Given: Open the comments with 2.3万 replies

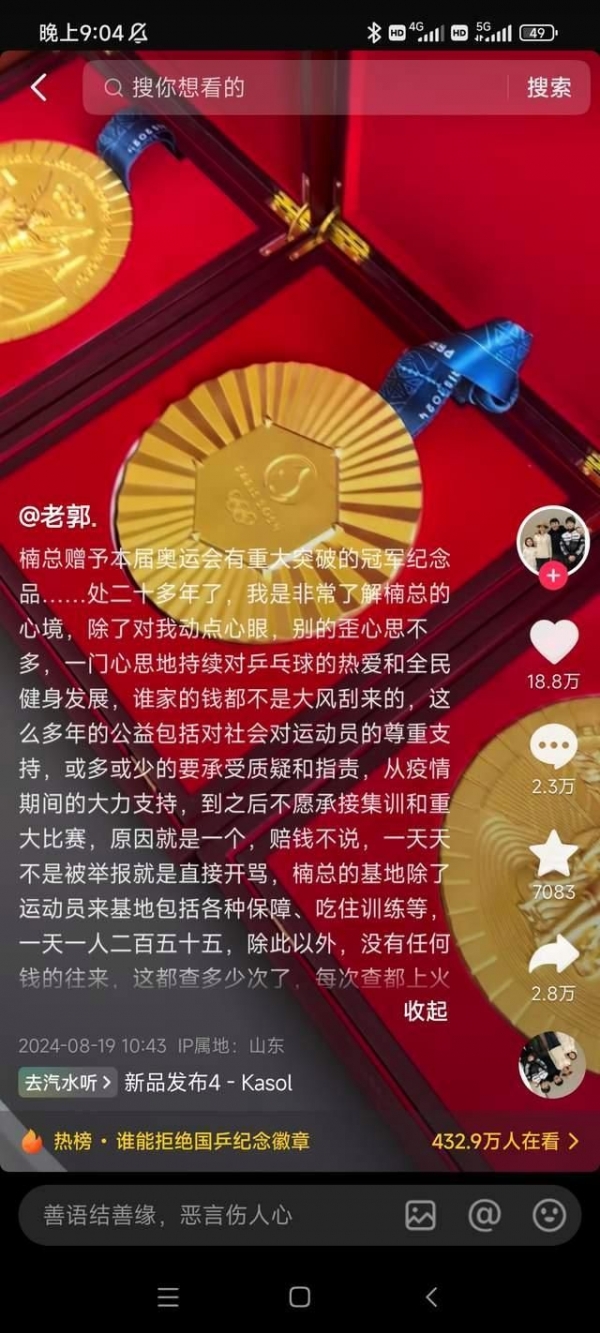Looking at the screenshot, I should pyautogui.click(x=553, y=747).
